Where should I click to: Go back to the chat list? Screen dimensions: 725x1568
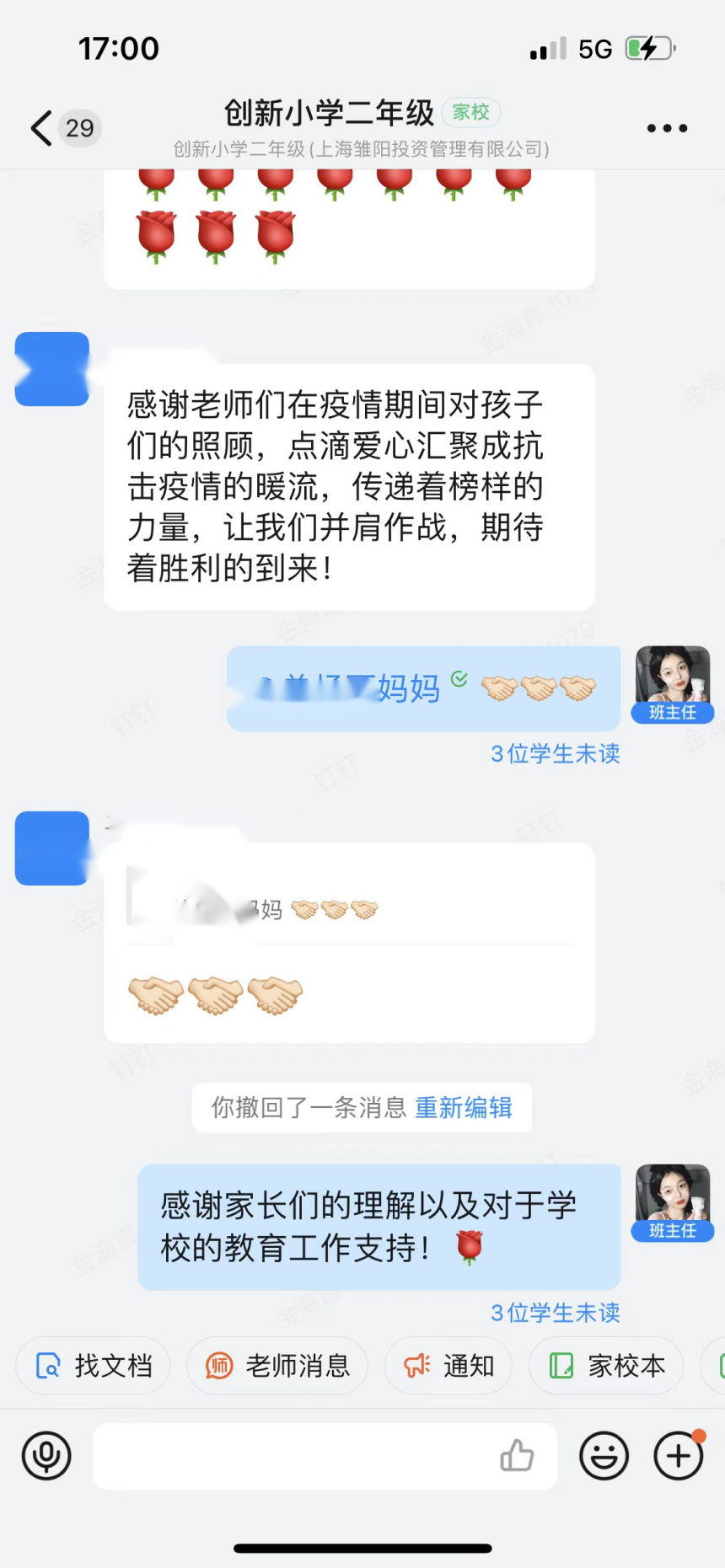[x=42, y=128]
